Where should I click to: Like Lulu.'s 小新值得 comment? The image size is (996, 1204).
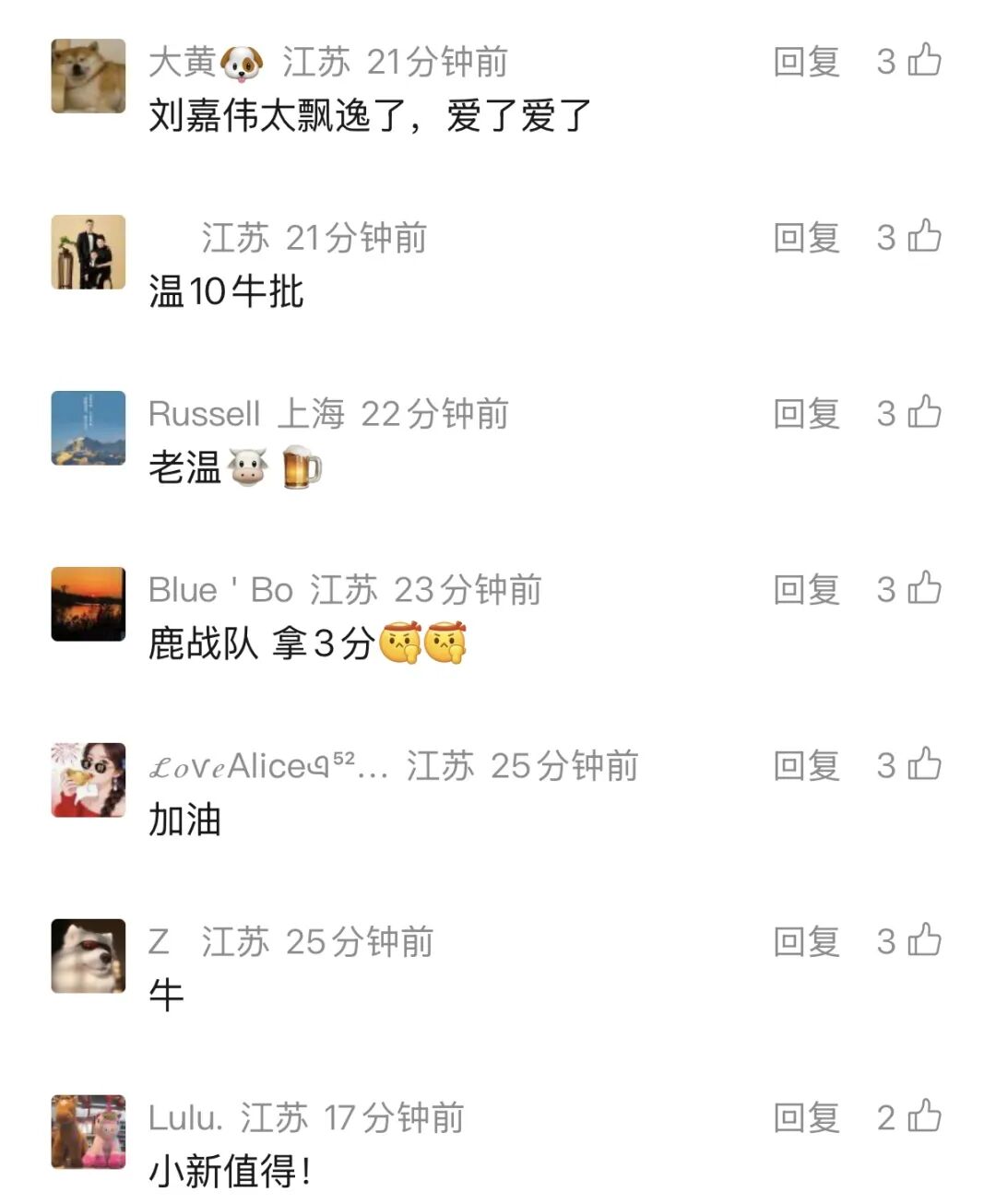[924, 1117]
